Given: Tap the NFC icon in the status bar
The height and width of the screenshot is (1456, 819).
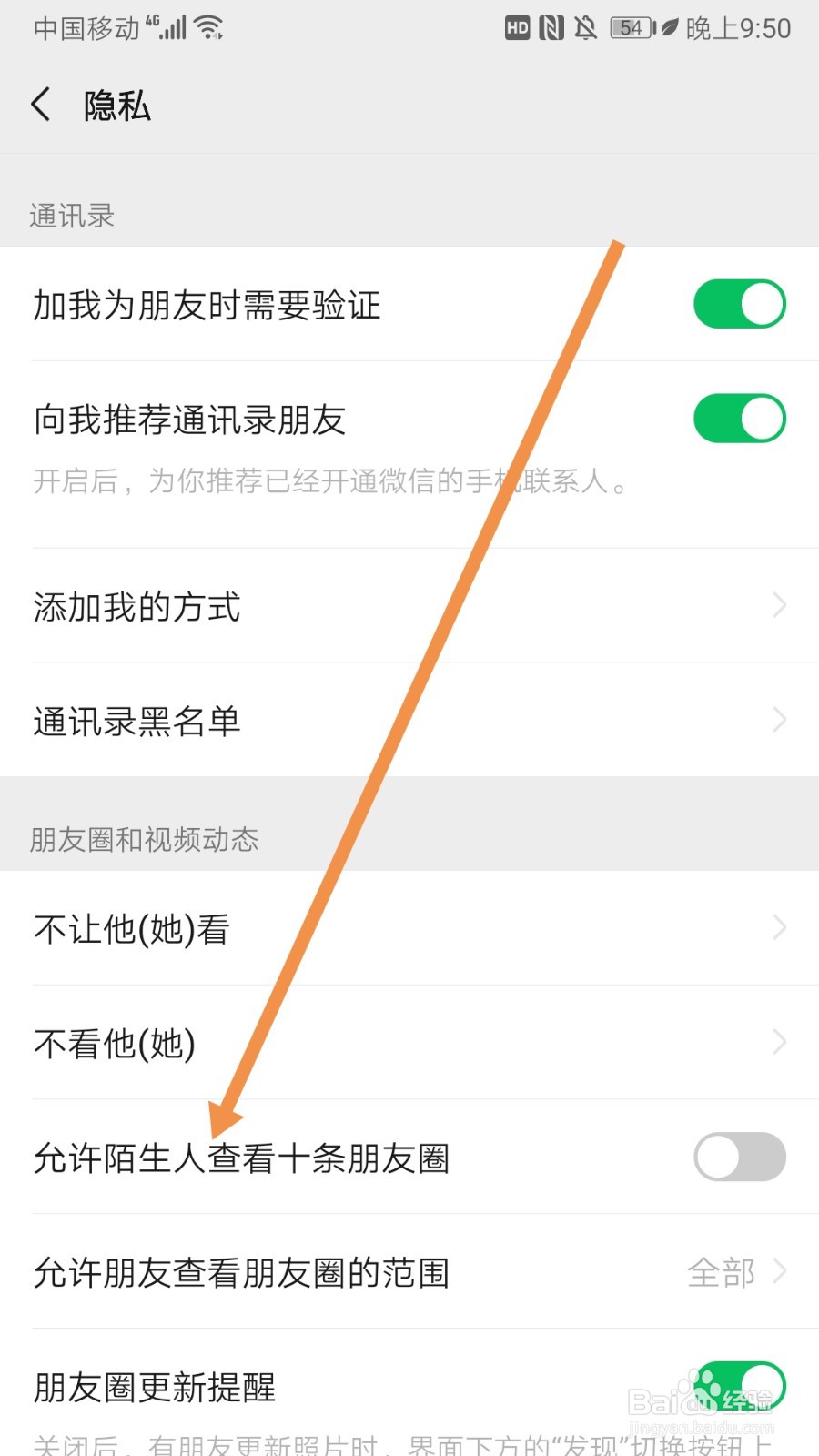Looking at the screenshot, I should tap(550, 27).
